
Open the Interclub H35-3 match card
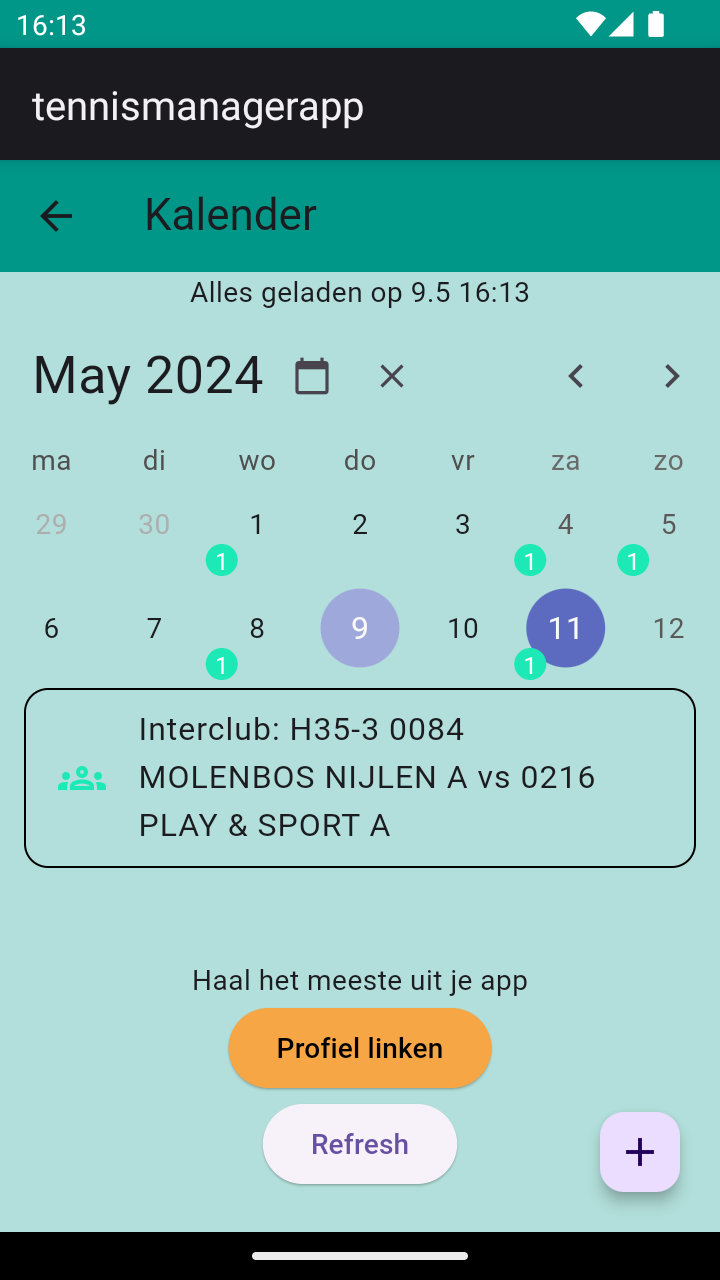(x=360, y=777)
